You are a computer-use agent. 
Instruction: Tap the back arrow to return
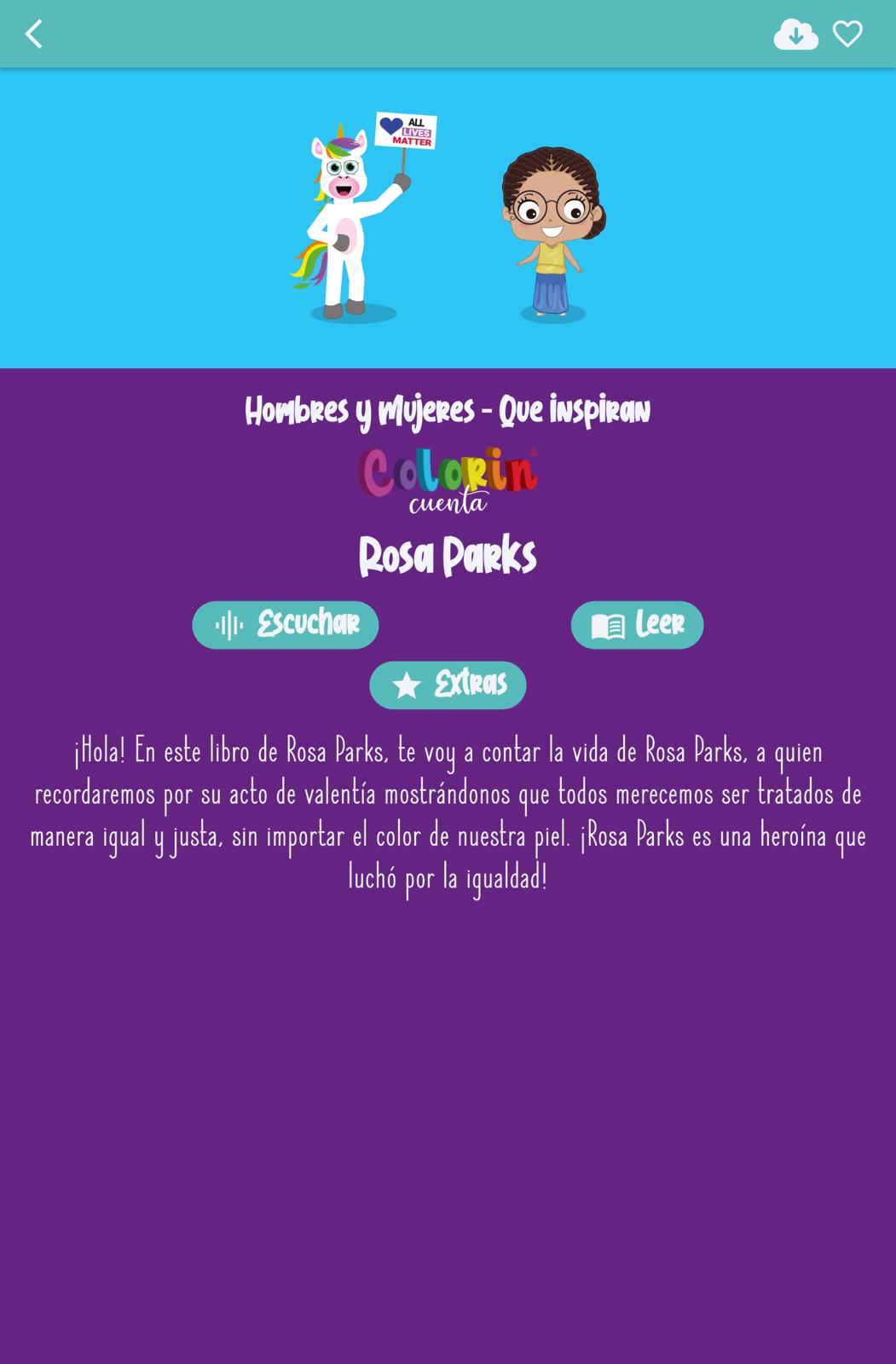point(33,34)
